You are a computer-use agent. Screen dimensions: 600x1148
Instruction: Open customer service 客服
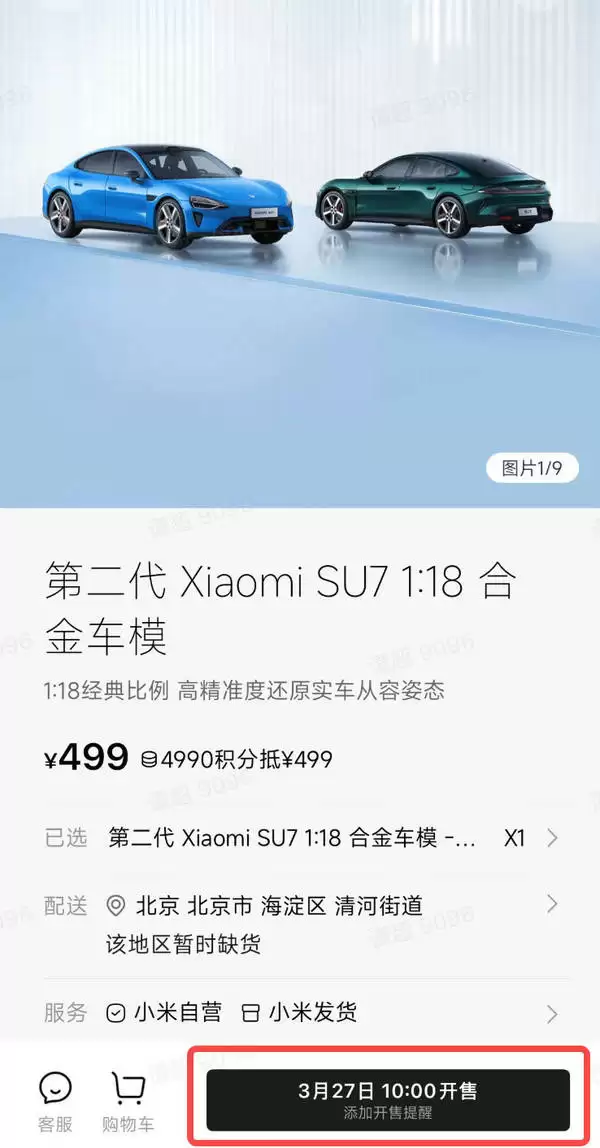click(x=55, y=1100)
